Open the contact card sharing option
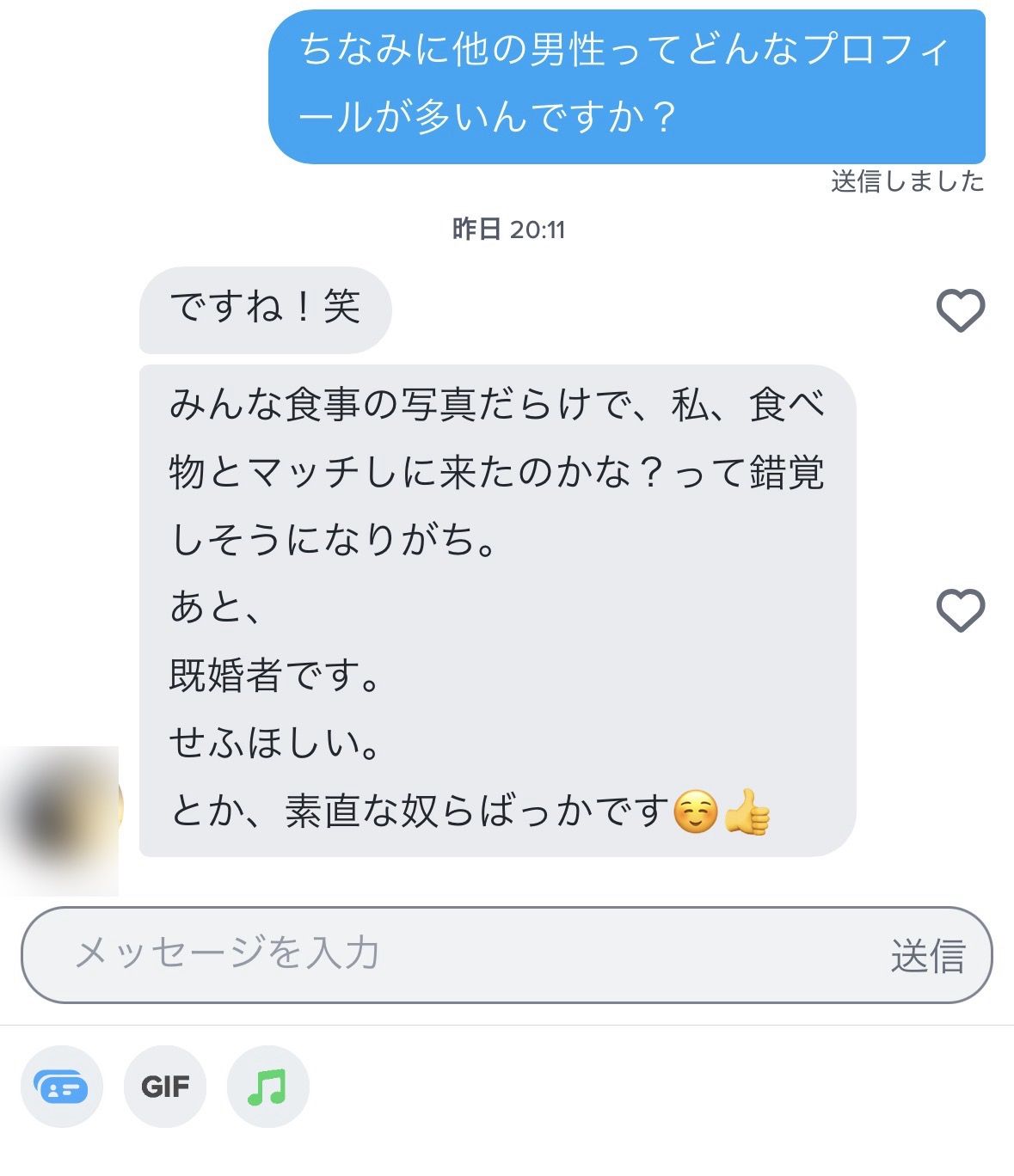This screenshot has height=1176, width=1014. click(62, 1087)
